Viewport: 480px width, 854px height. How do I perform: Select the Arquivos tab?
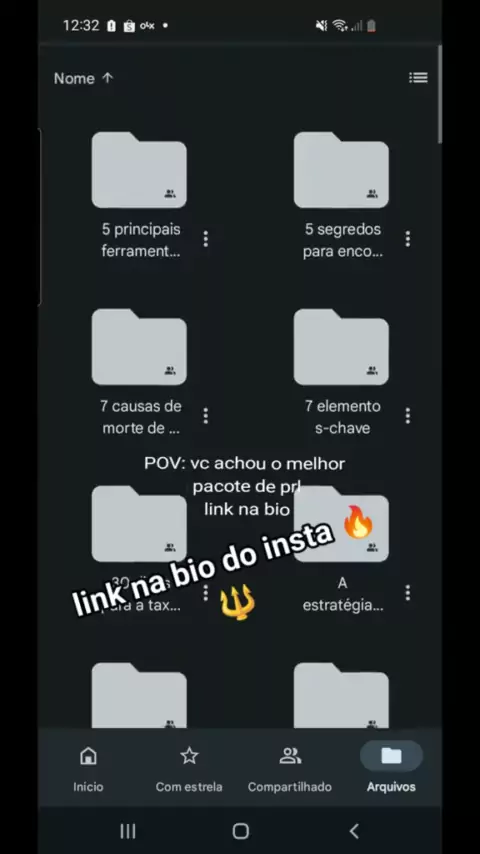pyautogui.click(x=391, y=768)
